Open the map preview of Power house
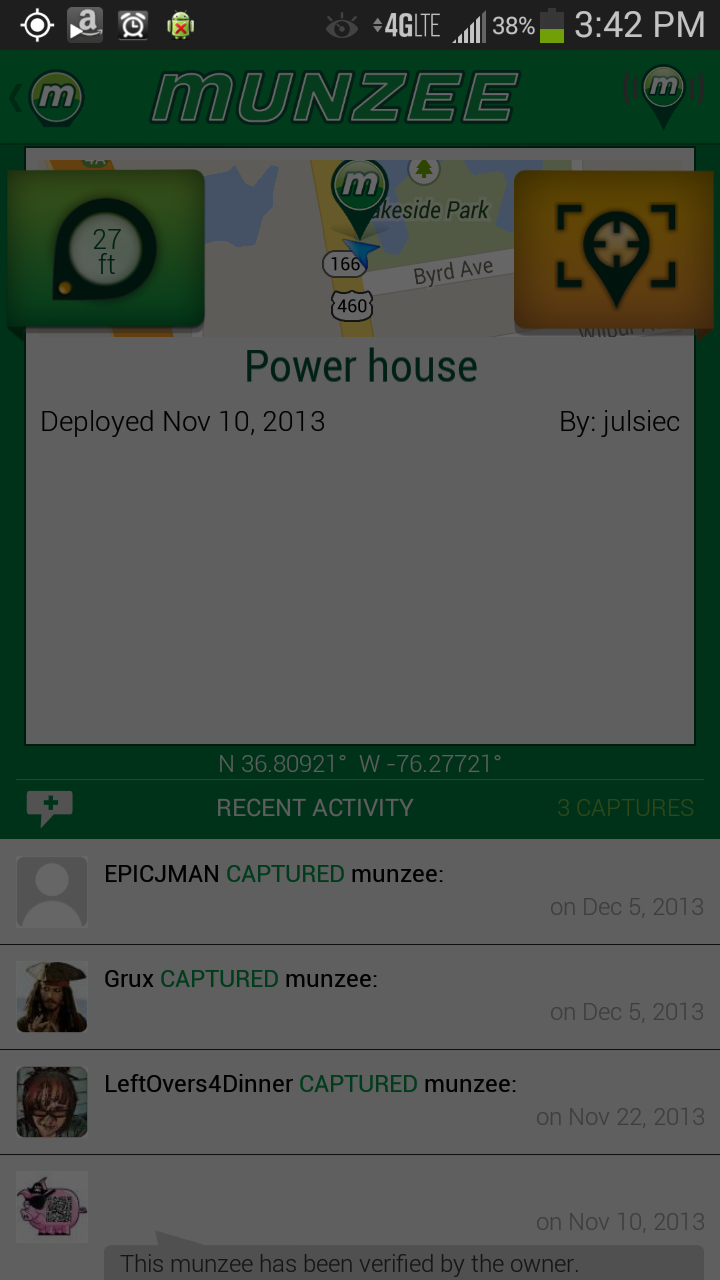The height and width of the screenshot is (1280, 720). [360, 243]
